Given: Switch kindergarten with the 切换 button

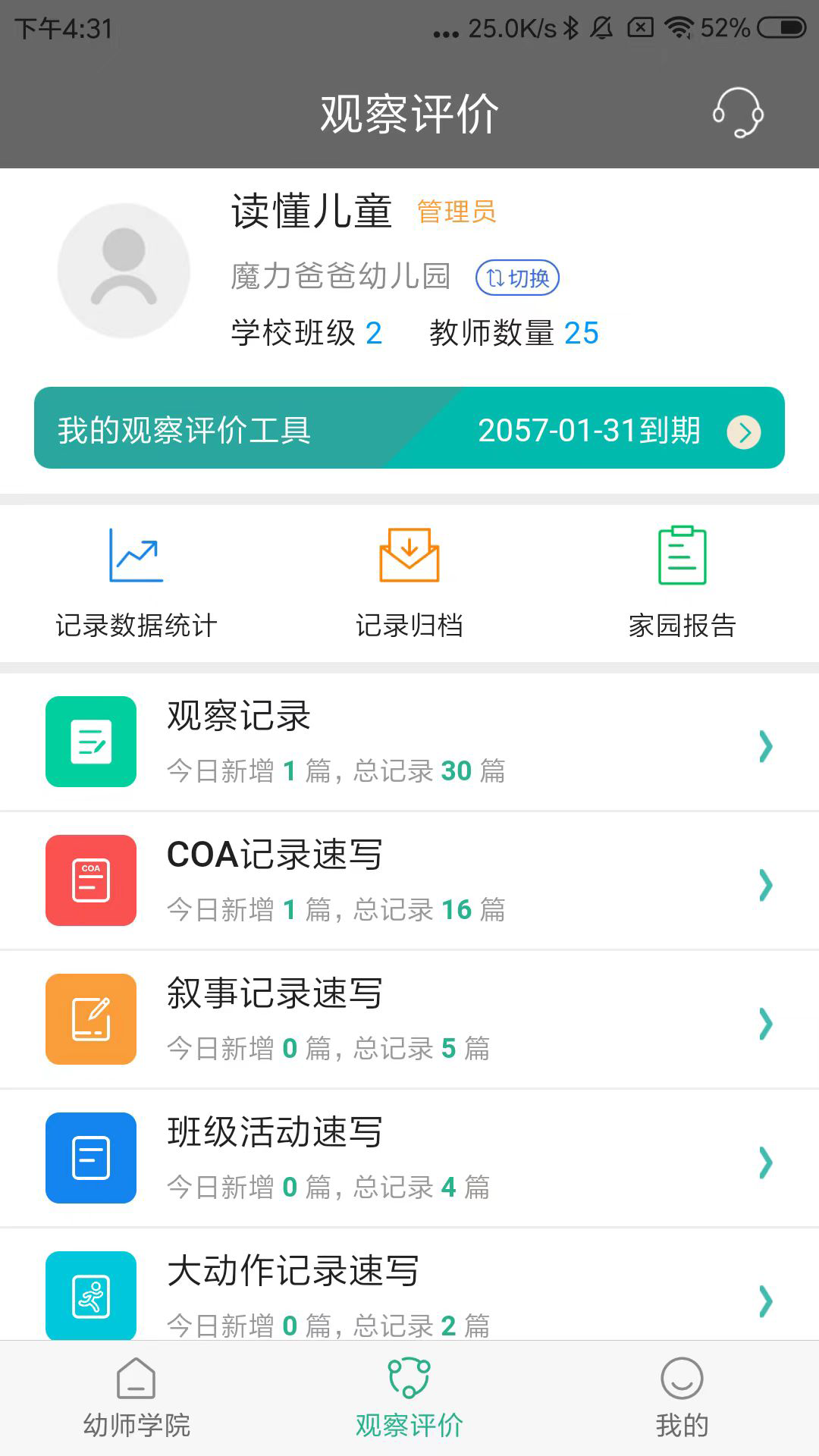Looking at the screenshot, I should 517,278.
